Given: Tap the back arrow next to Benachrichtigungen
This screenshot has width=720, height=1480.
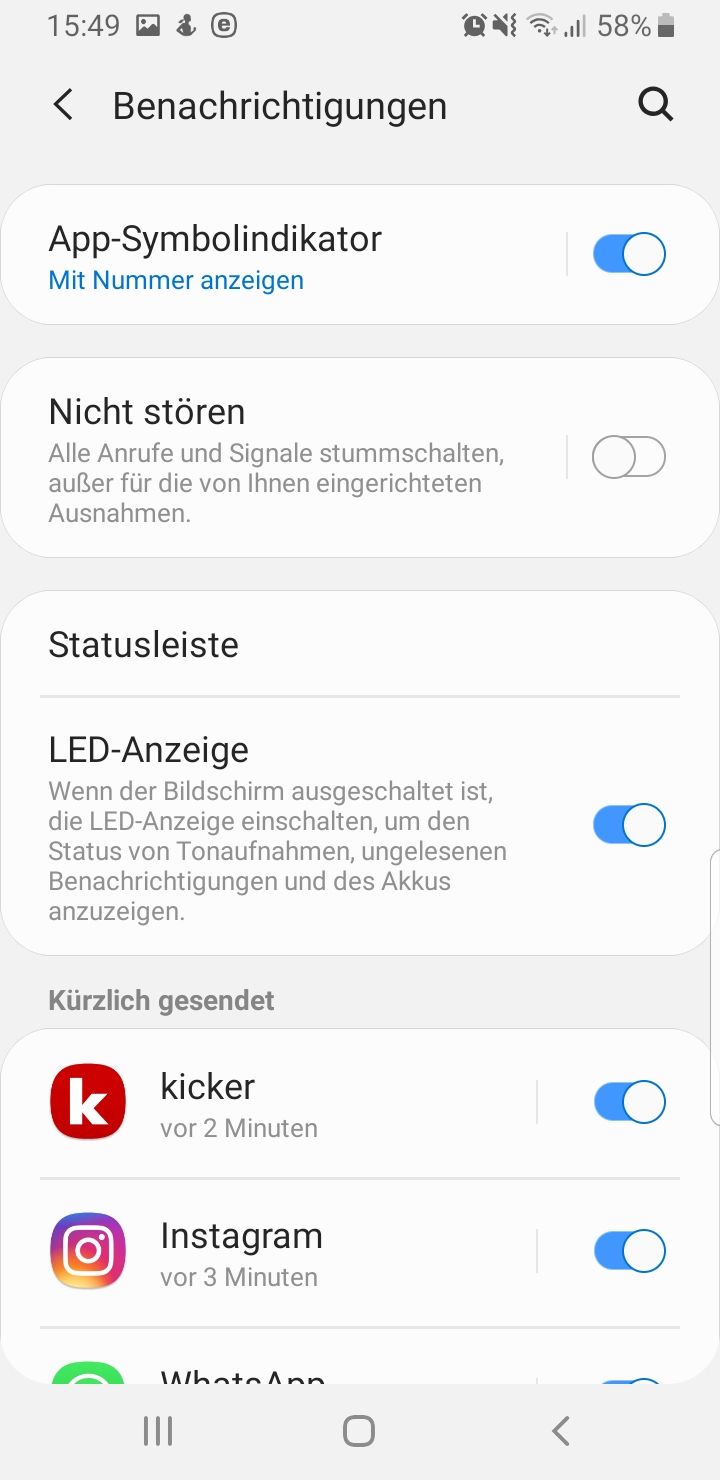Looking at the screenshot, I should (x=62, y=104).
